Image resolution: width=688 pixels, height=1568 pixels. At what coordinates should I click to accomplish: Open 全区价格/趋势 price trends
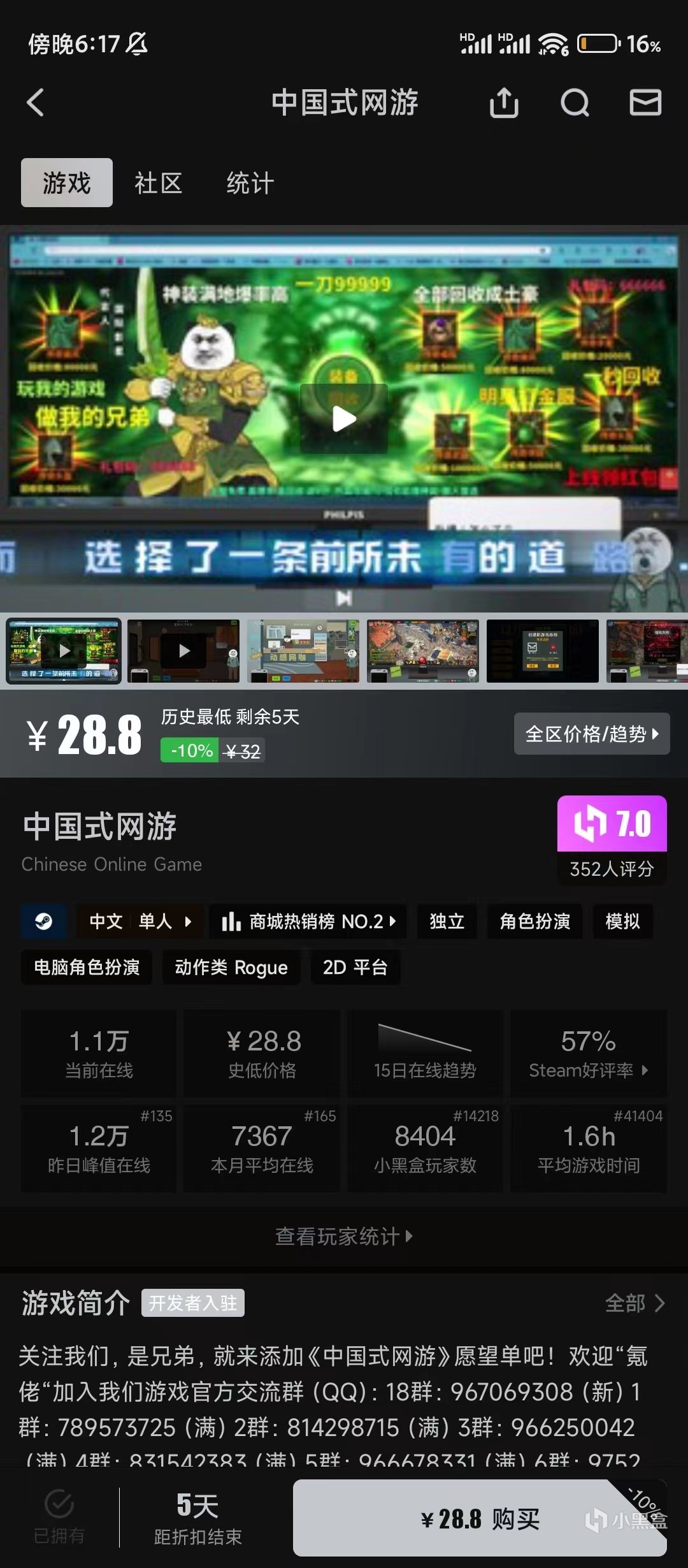(x=591, y=734)
